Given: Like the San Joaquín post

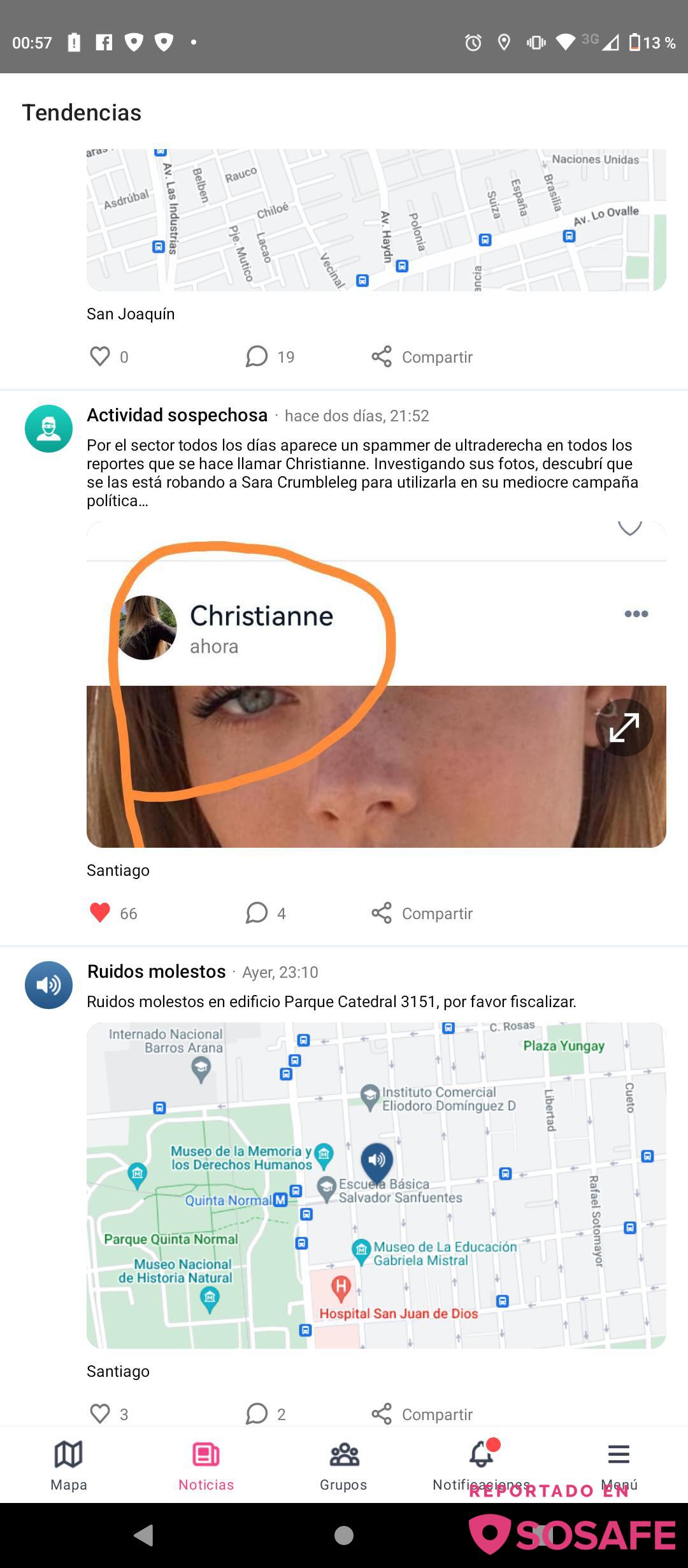Looking at the screenshot, I should click(100, 356).
